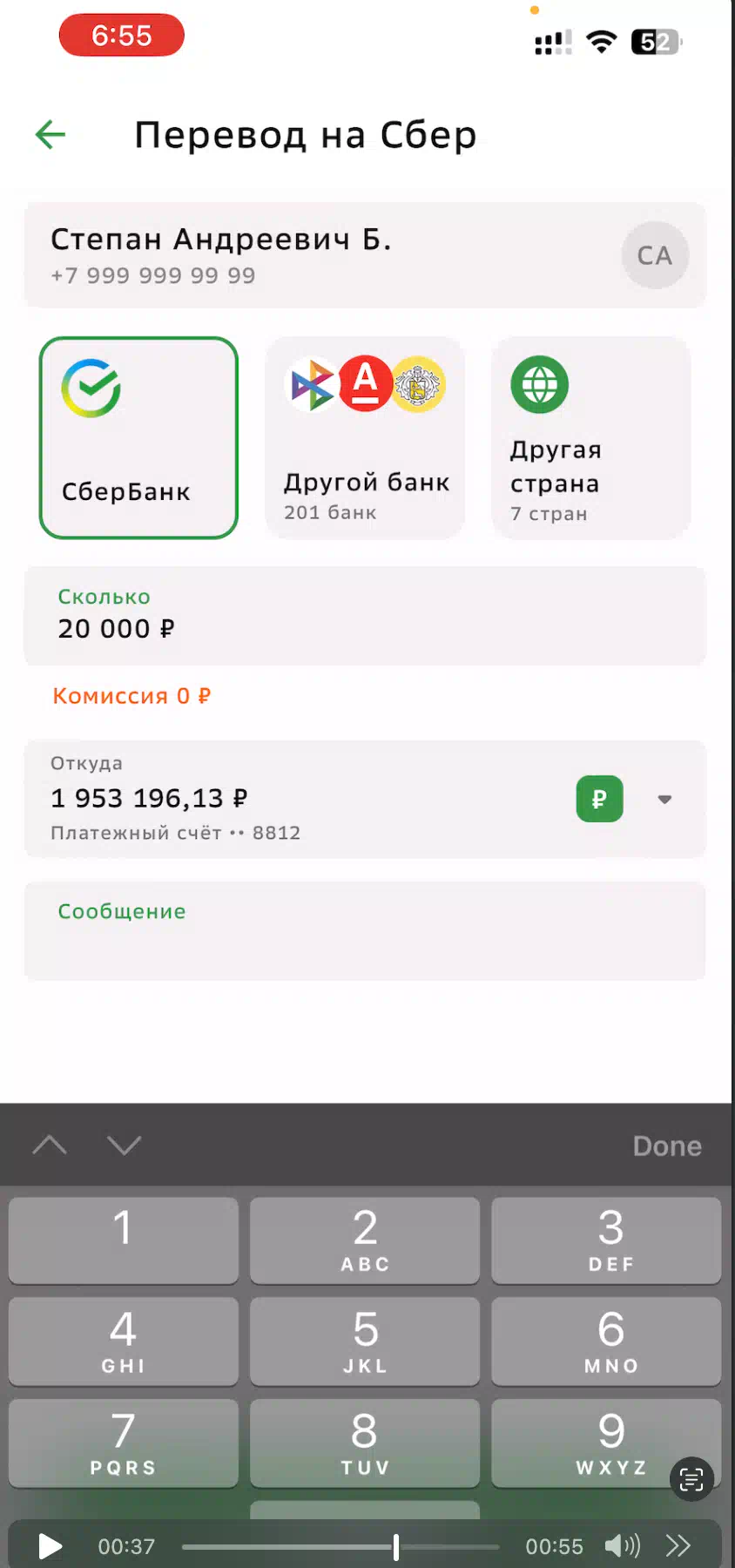
Task: Open recipient Степан Андреевич Б. card
Action: pos(365,254)
